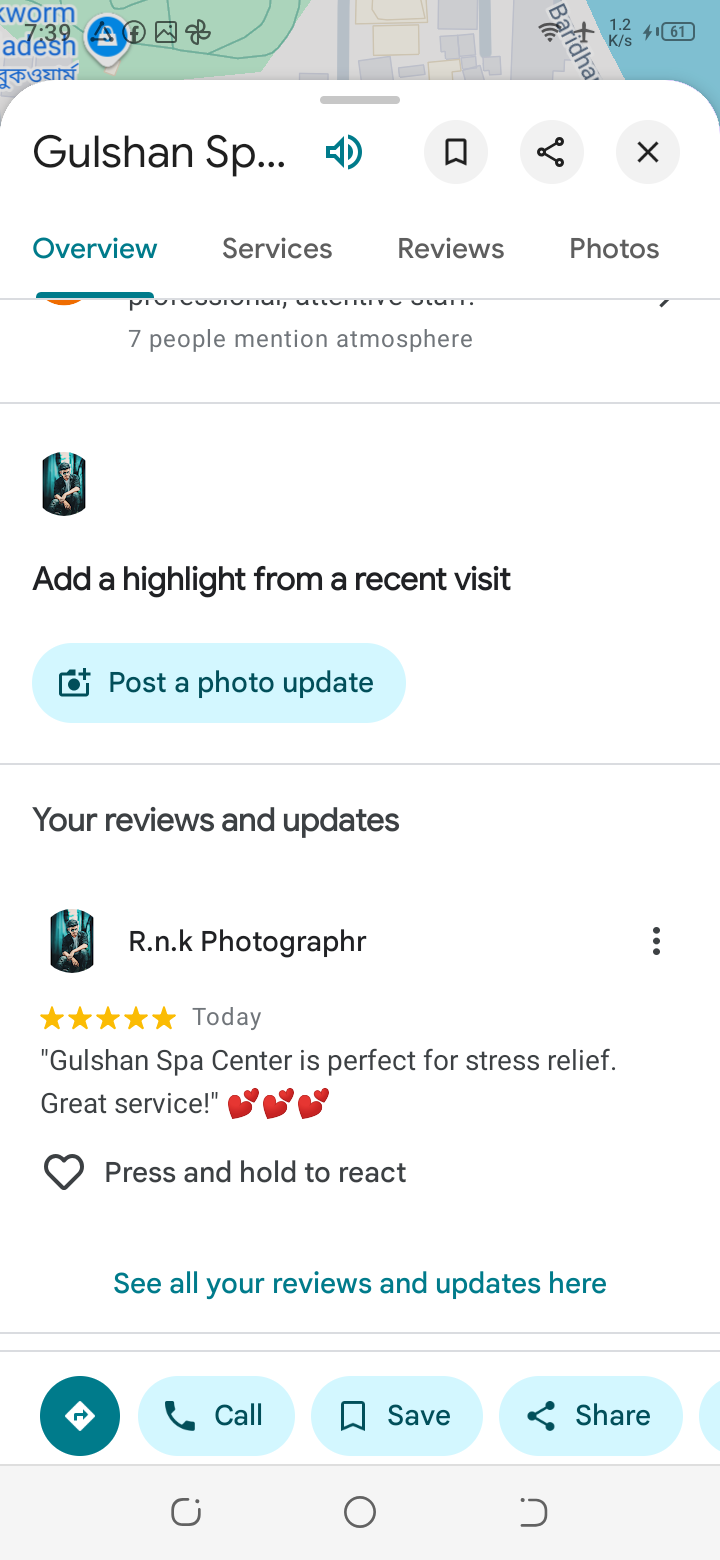Call Gulshan Spa Center
720x1560 pixels.
pyautogui.click(x=216, y=1415)
